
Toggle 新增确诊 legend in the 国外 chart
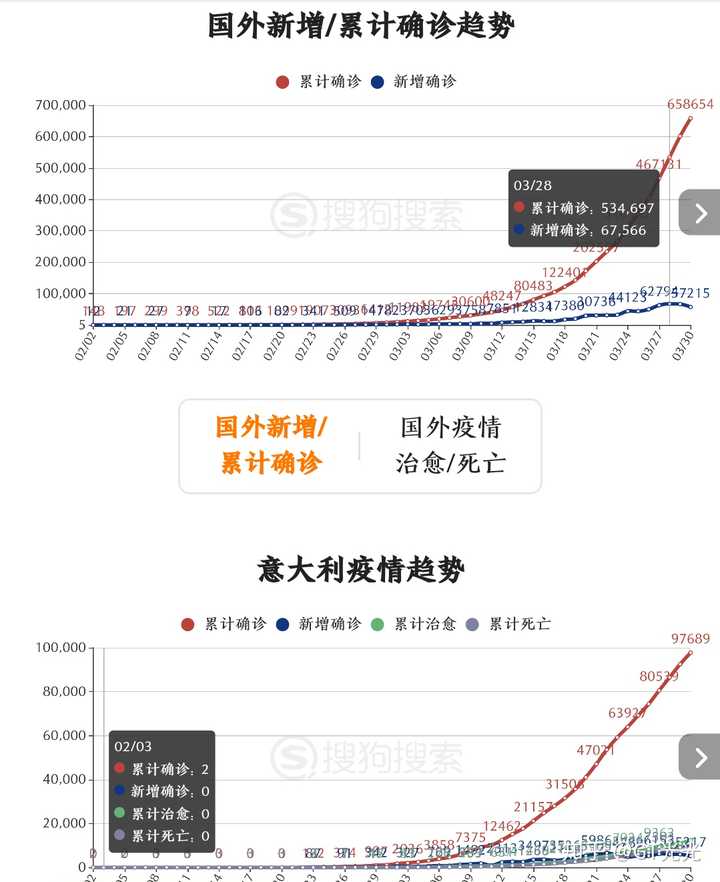tap(413, 82)
